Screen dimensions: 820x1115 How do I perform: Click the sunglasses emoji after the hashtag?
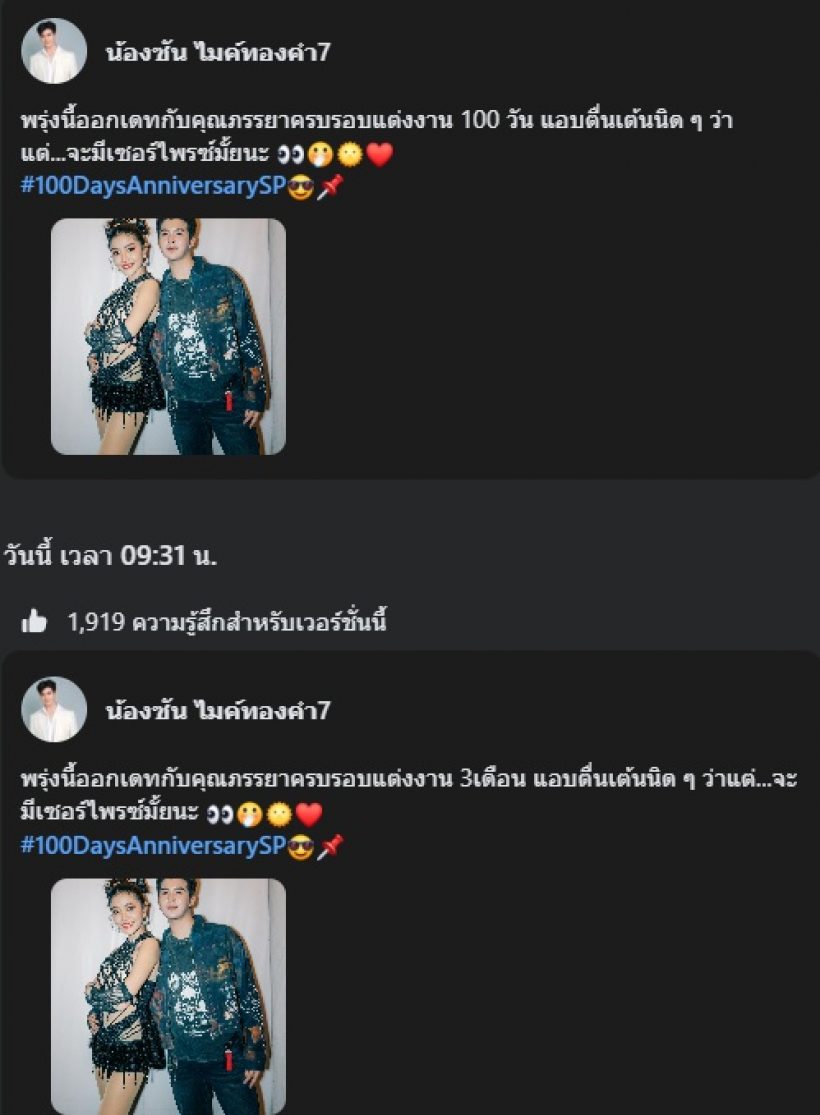point(298,186)
